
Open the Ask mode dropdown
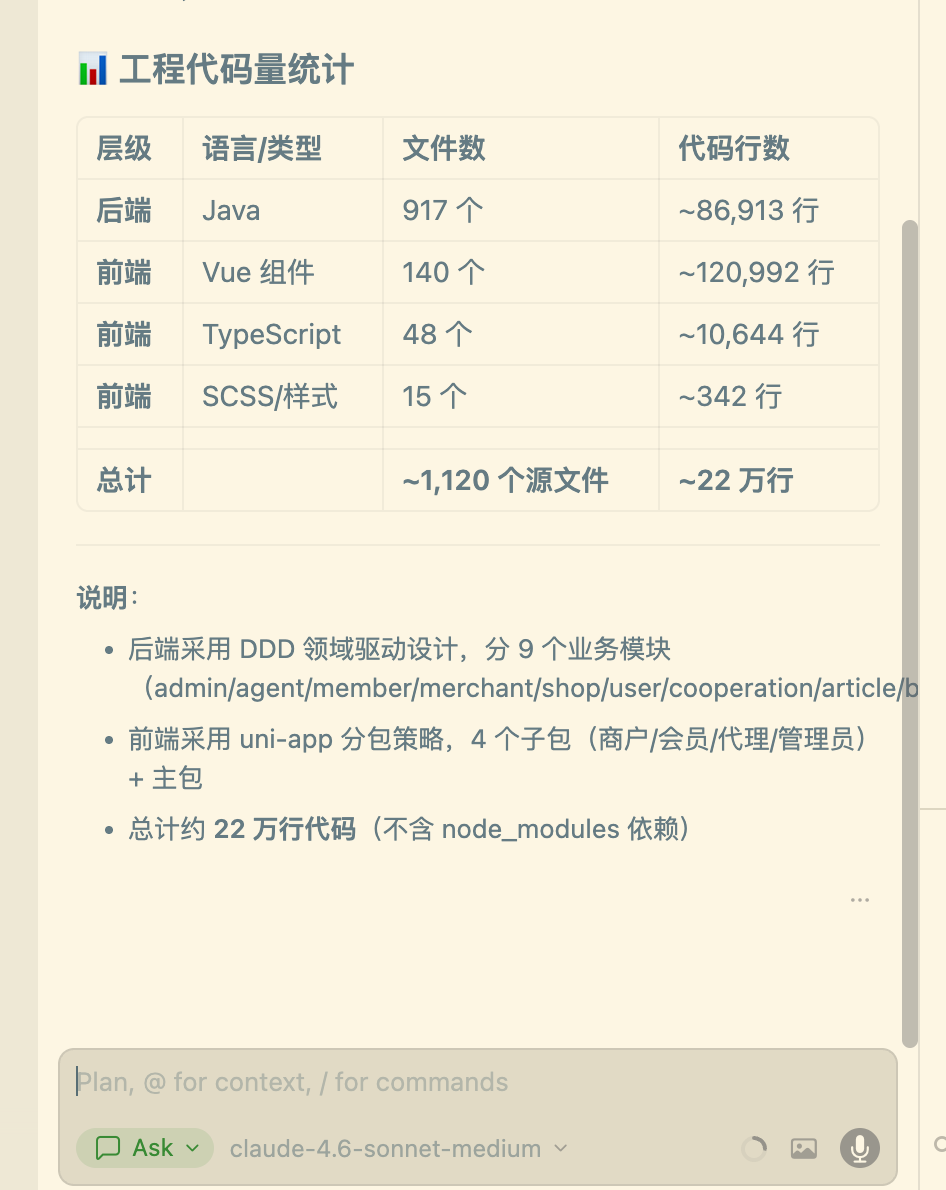coord(146,1148)
